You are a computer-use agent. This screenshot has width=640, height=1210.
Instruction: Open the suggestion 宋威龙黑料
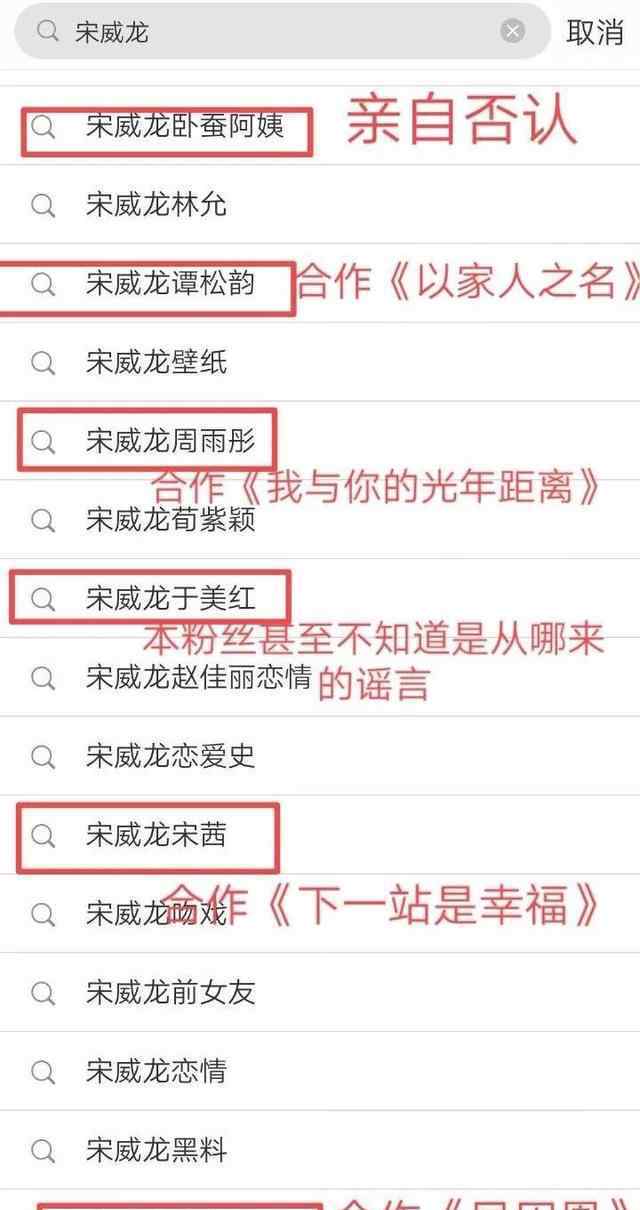coord(320,1150)
